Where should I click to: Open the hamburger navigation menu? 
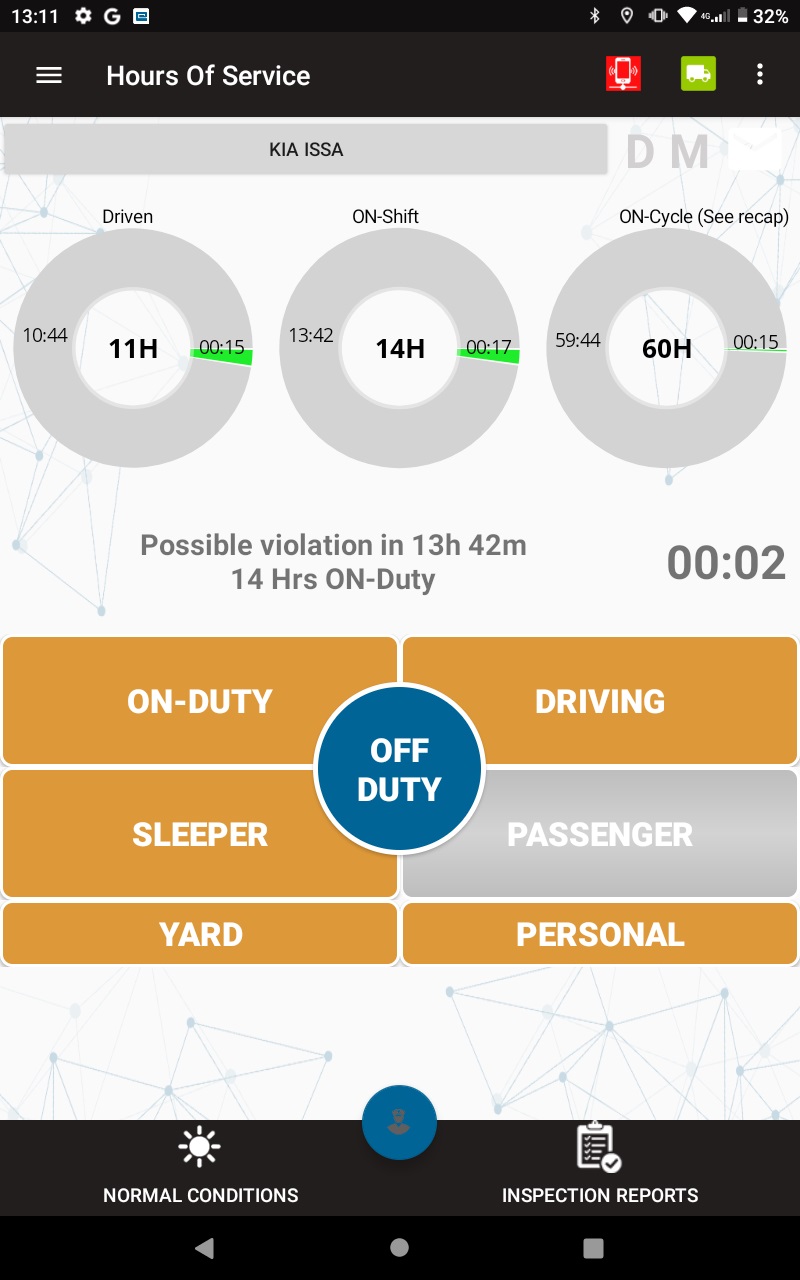click(49, 75)
